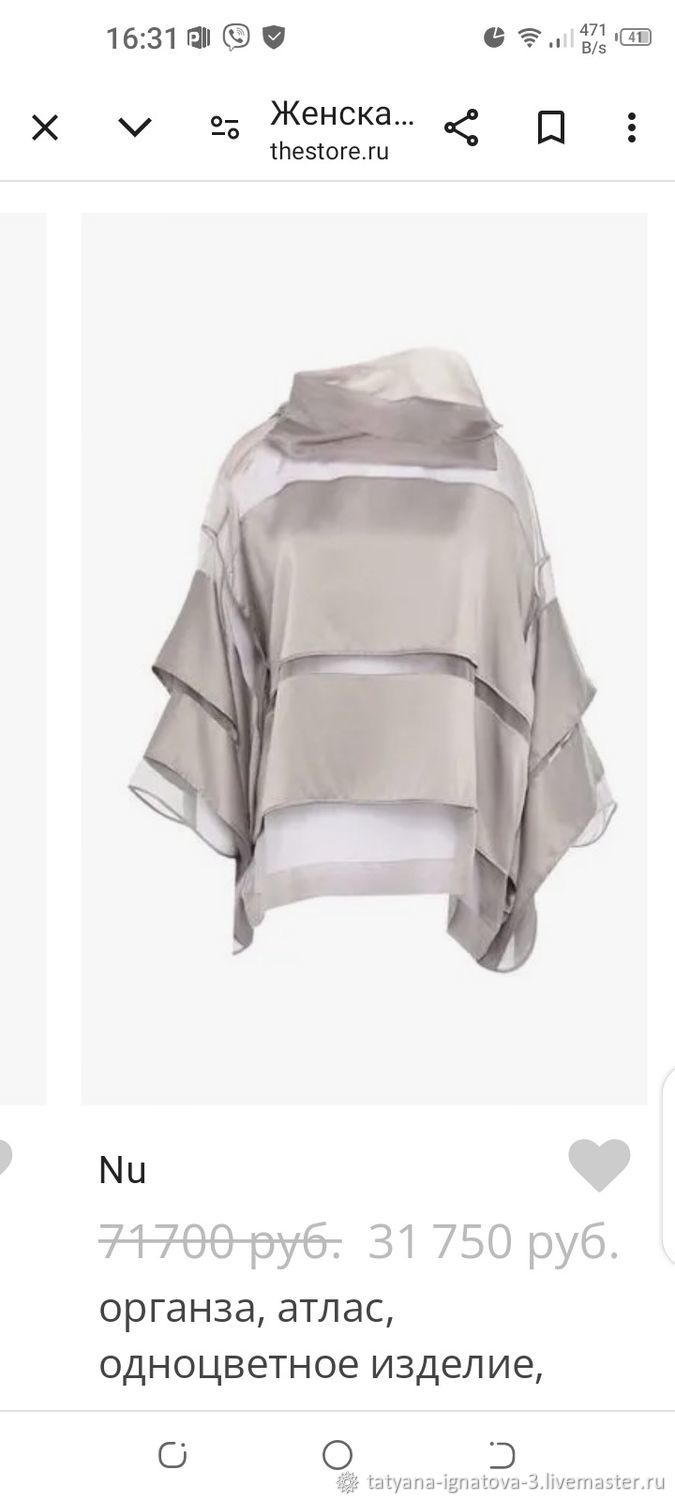Open the three-dot overflow menu
This screenshot has height=1500, width=675.
point(632,128)
